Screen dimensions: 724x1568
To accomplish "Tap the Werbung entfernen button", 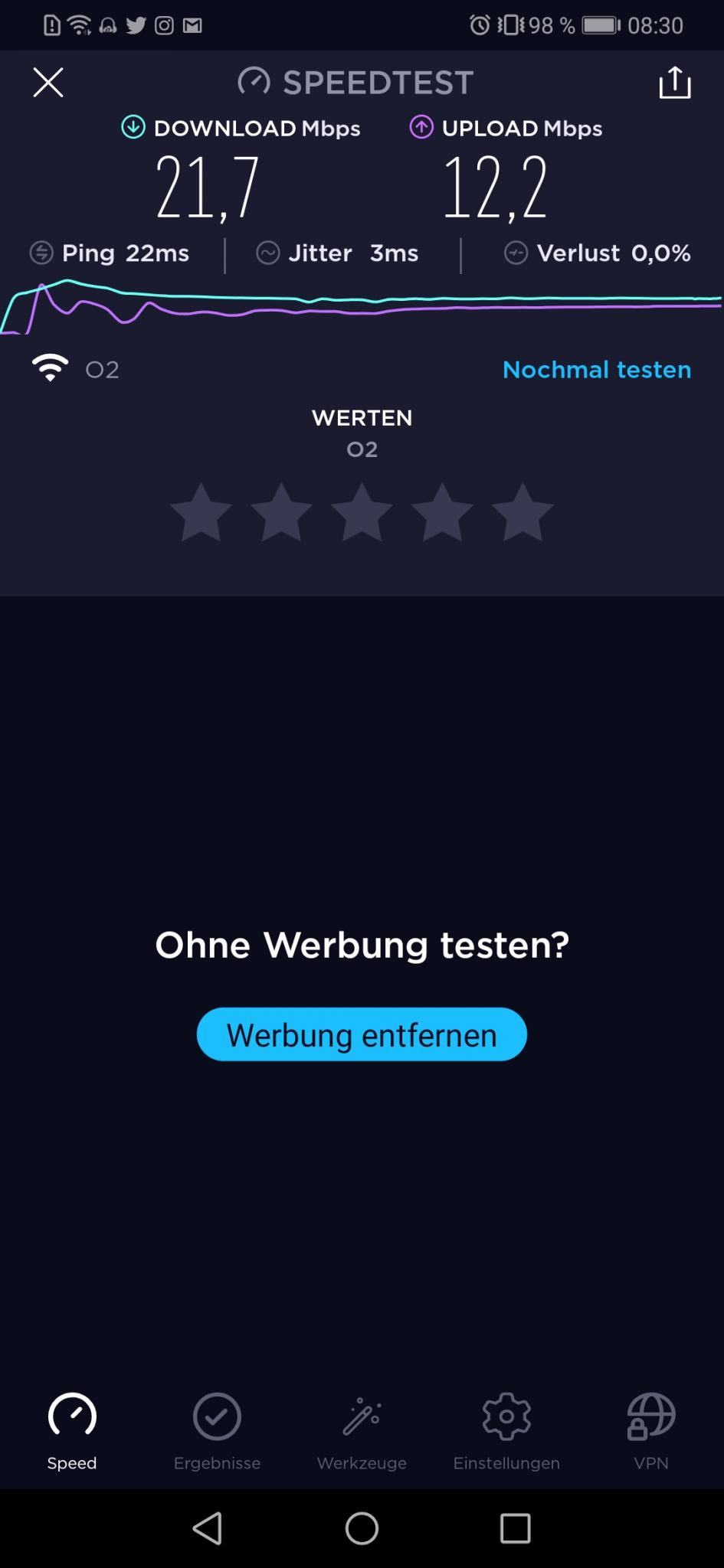I will click(362, 1034).
